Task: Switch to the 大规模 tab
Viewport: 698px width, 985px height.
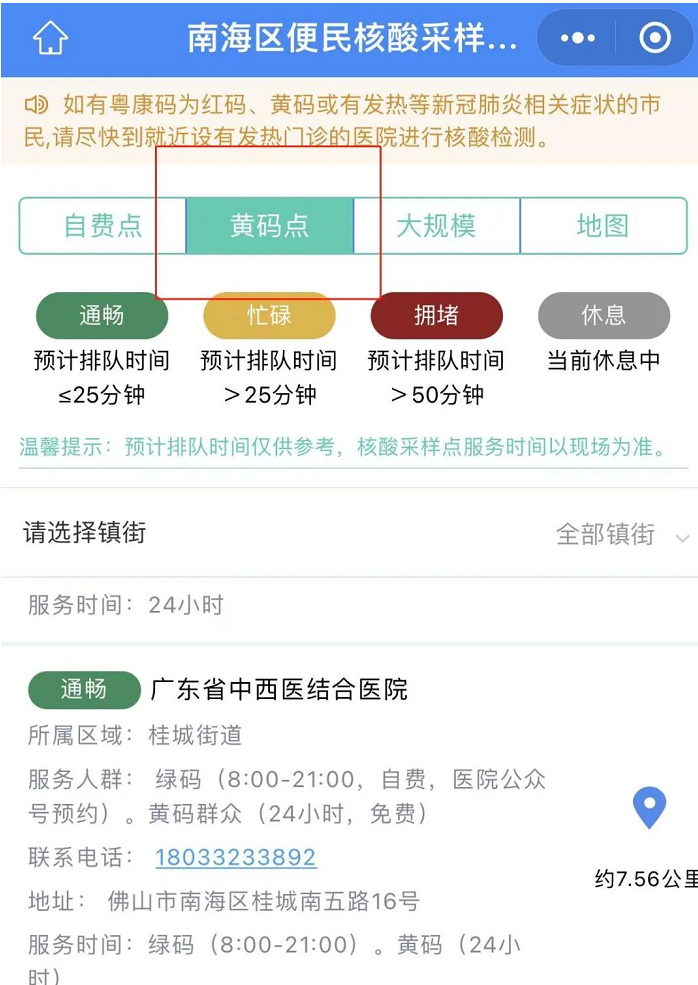Action: coord(437,226)
